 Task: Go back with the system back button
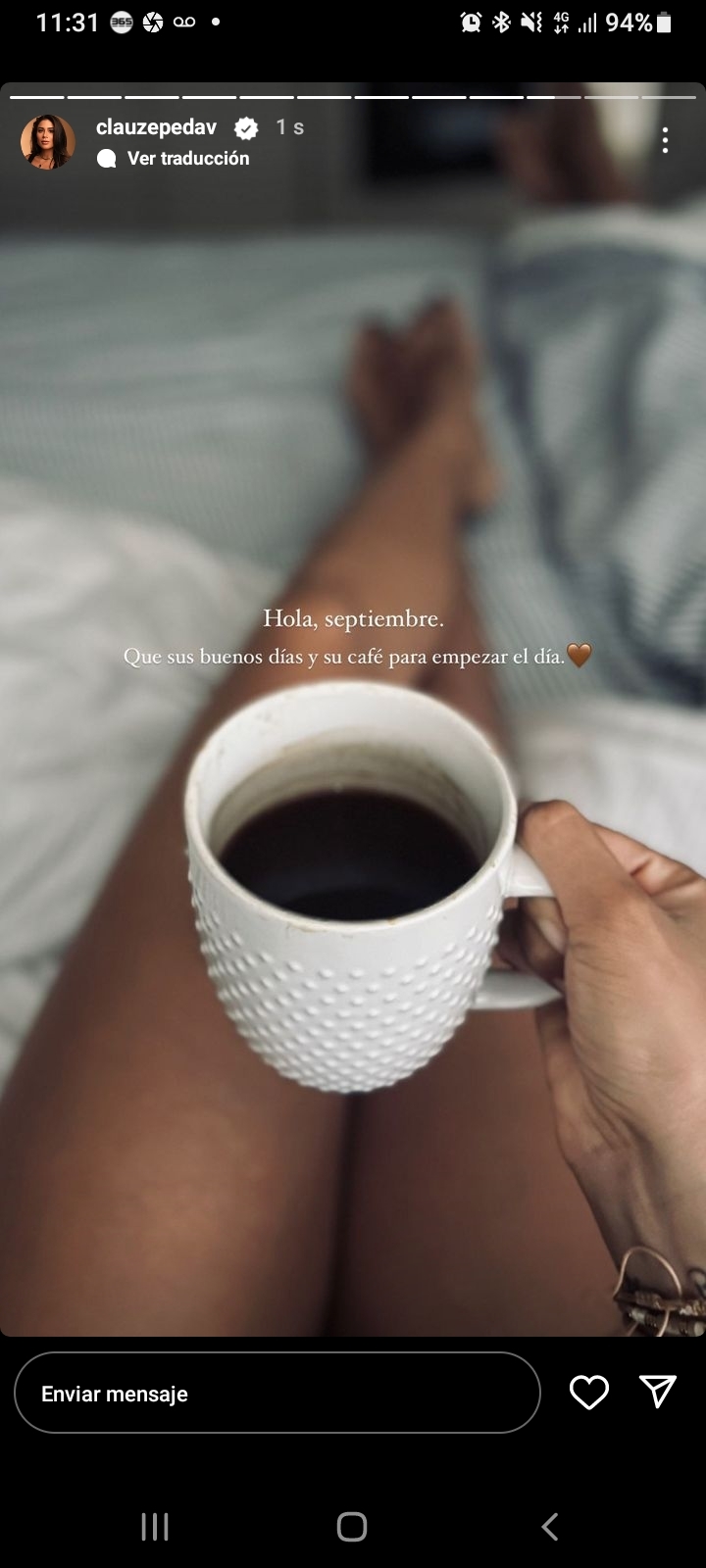click(550, 1526)
